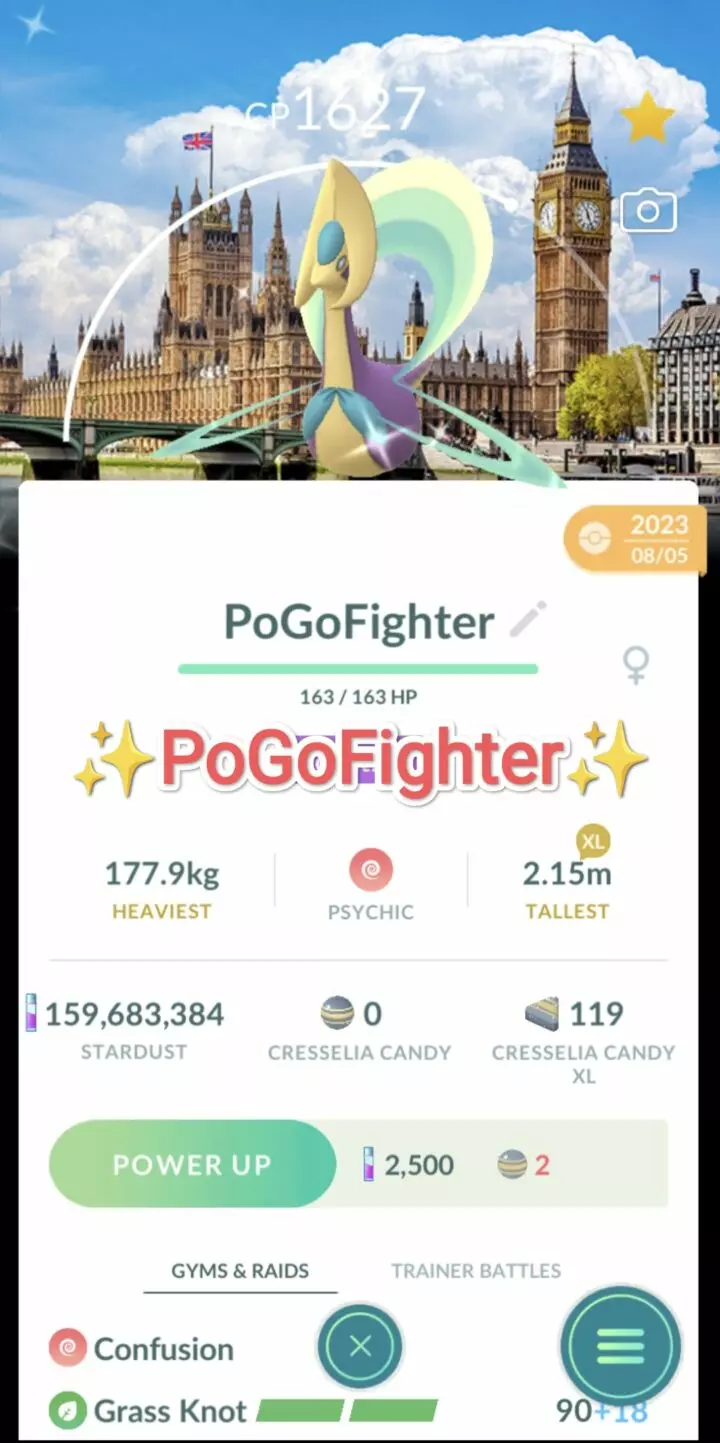
Task: Tap the pencil to rename PoGoFighter
Action: pos(527,620)
